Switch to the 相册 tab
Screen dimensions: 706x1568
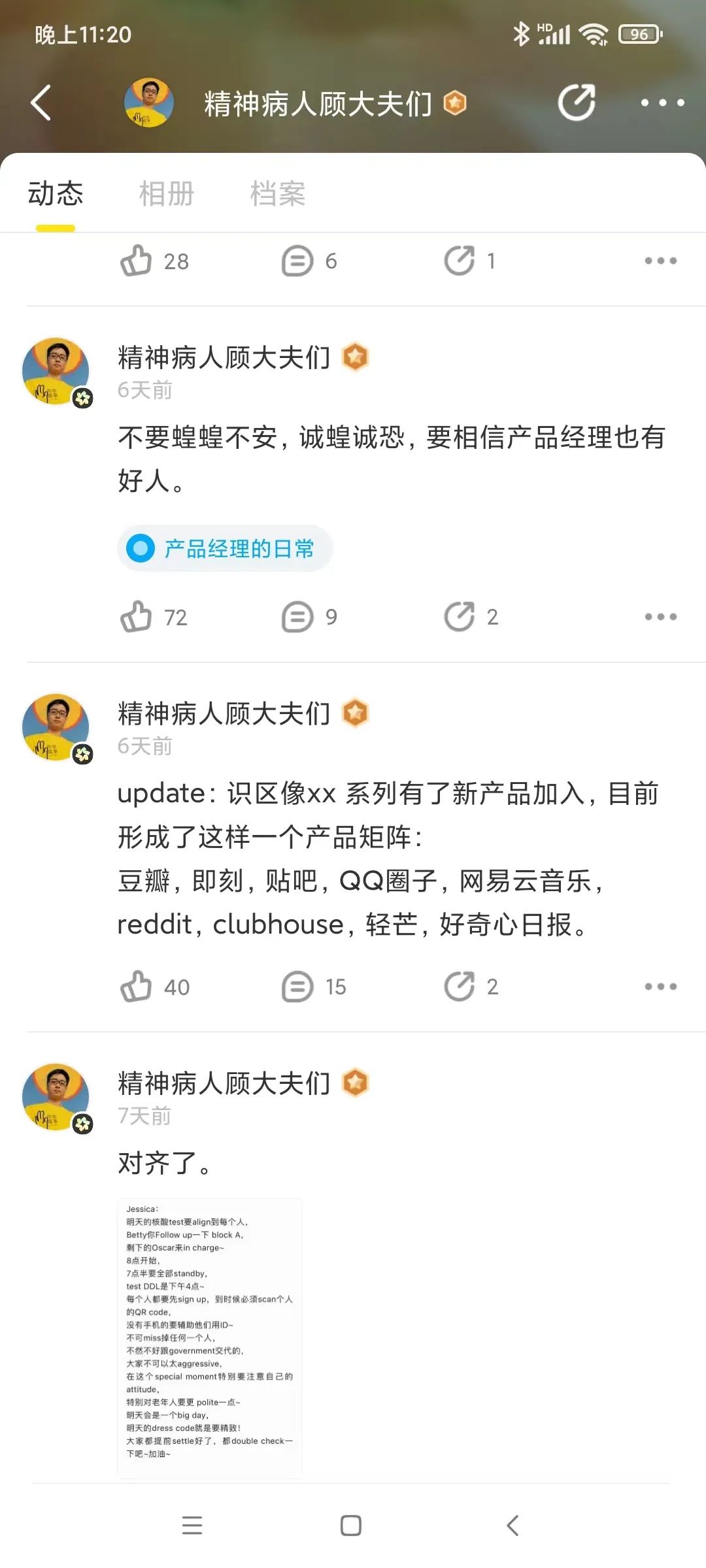(165, 193)
